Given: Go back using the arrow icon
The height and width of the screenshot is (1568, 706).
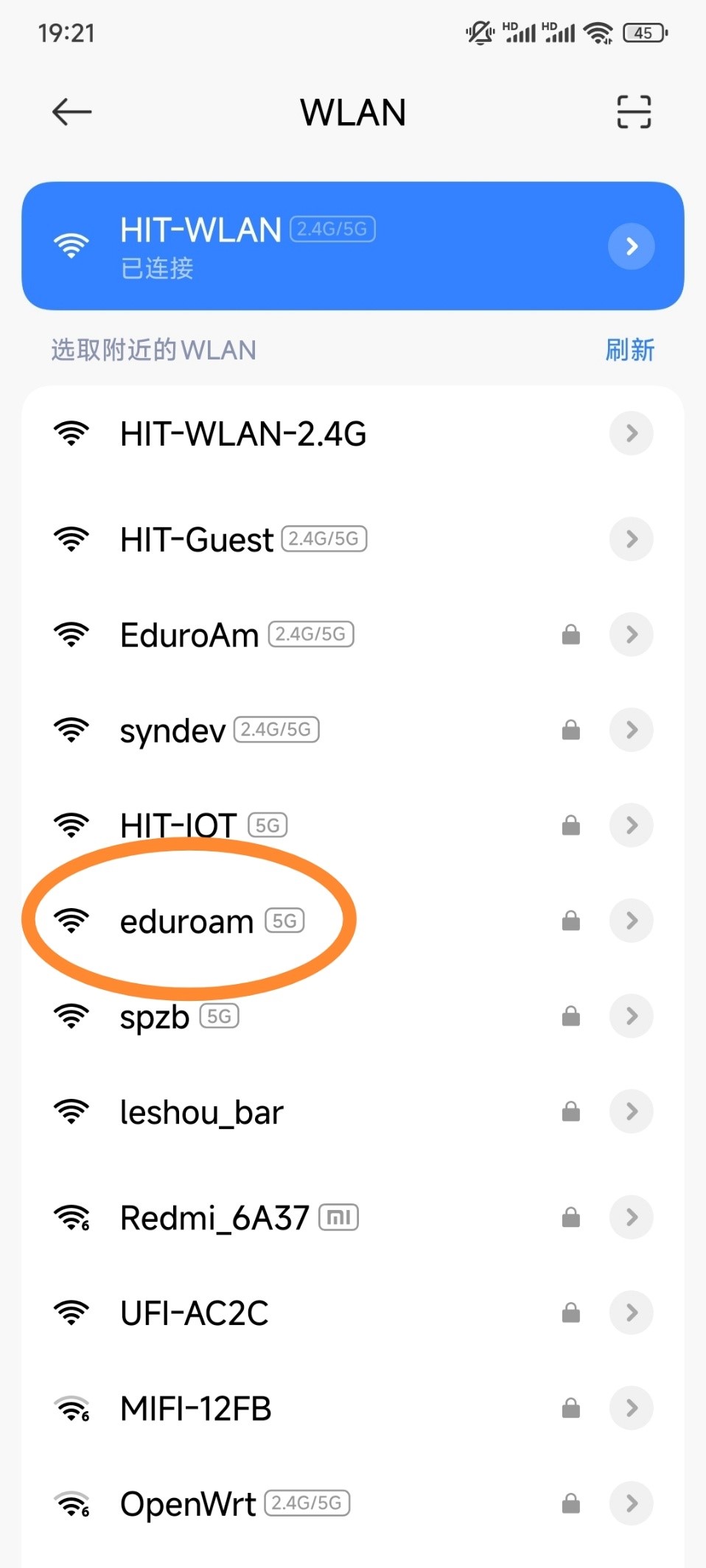Looking at the screenshot, I should 71,112.
